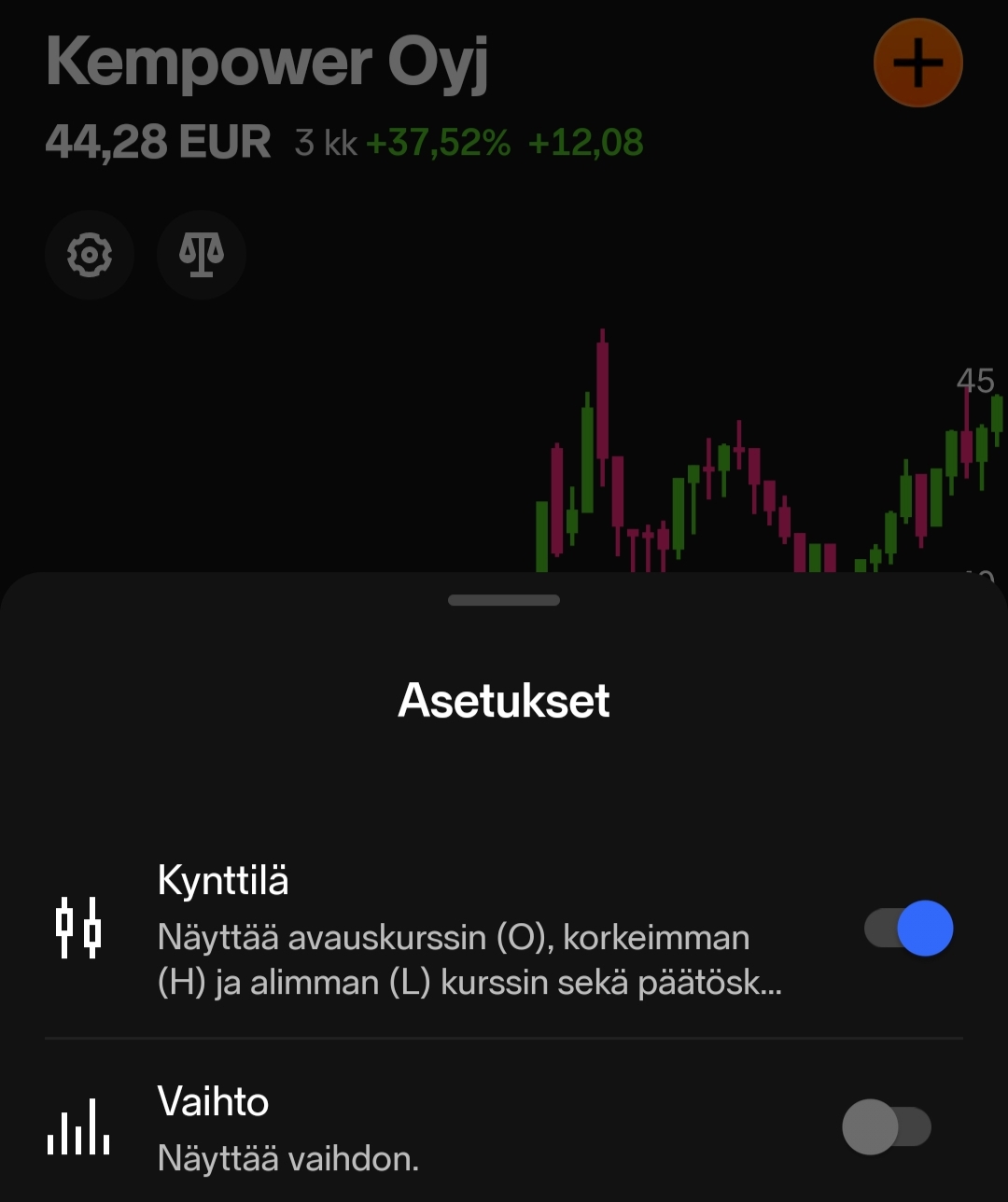Open the compare scales icon
The width and height of the screenshot is (1008, 1202).
(x=202, y=254)
